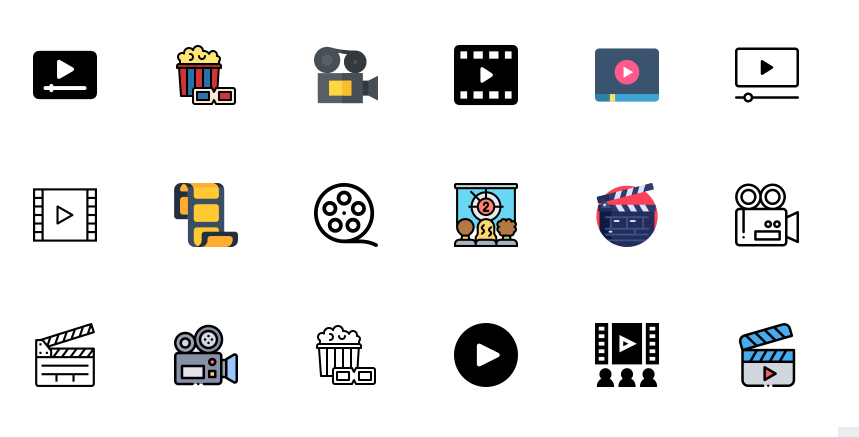Open the outlined film reel icon
The width and height of the screenshot is (859, 437).
coord(345,215)
